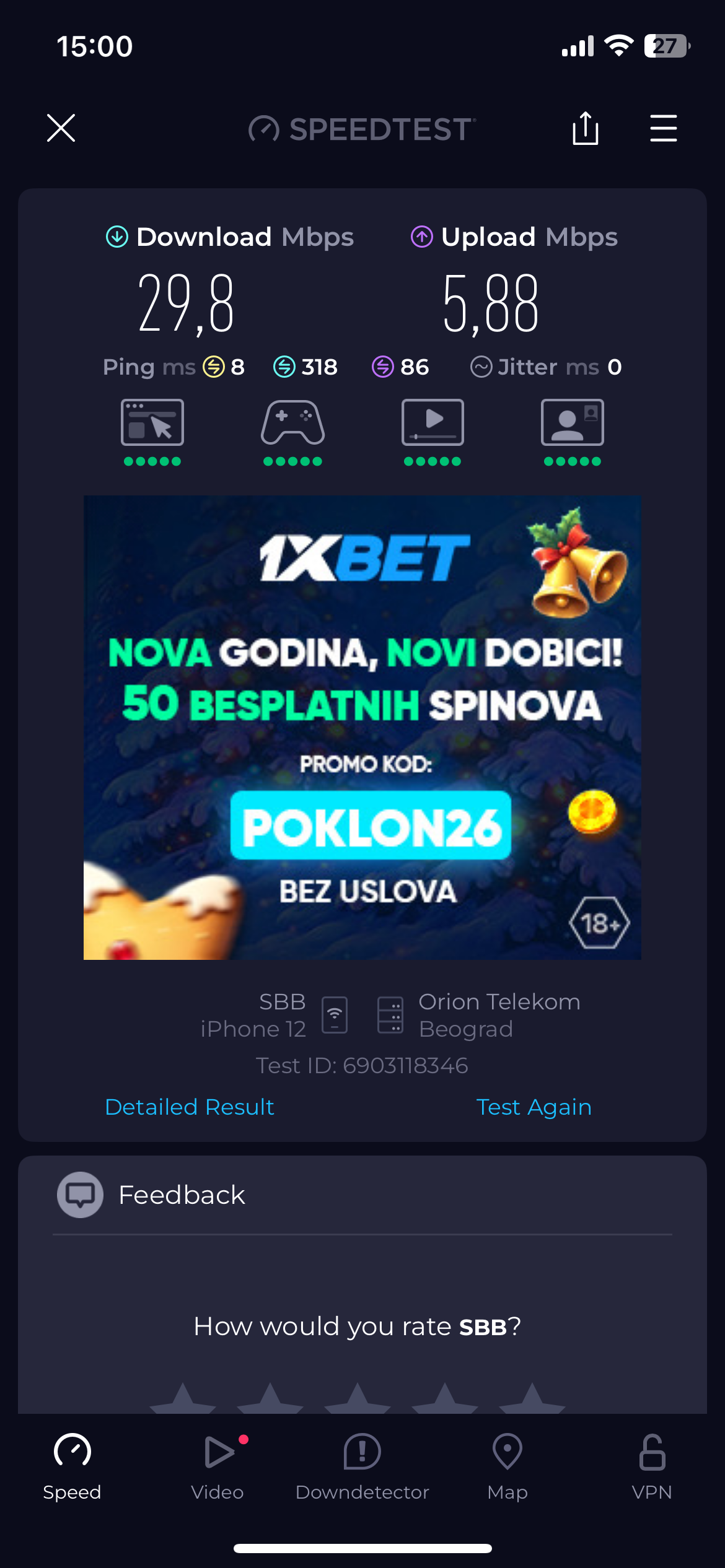Screen dimensions: 725x1568
Task: Open the 1XBET ad banner
Action: pyautogui.click(x=362, y=727)
